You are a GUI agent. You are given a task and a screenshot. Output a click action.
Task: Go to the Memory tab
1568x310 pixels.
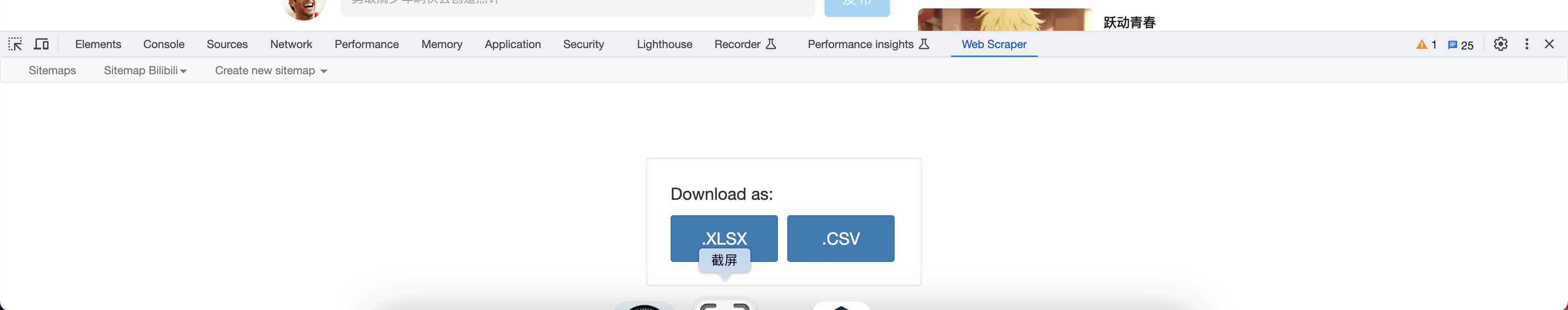click(441, 44)
